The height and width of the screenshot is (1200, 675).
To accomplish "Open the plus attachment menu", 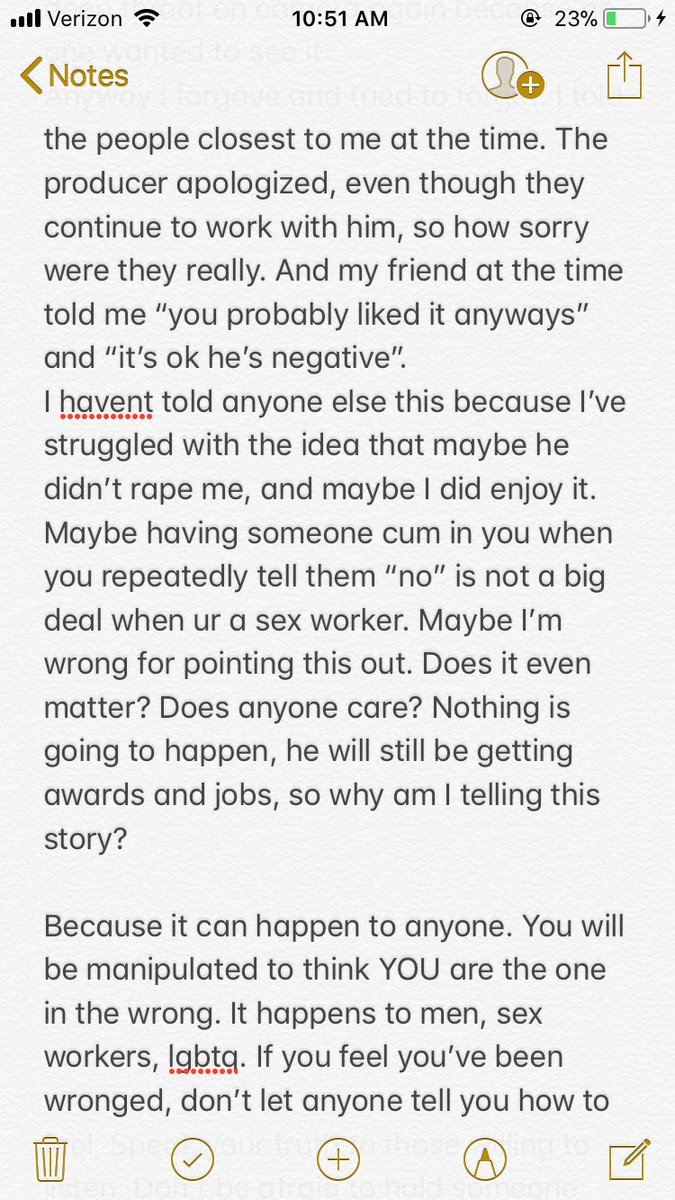I will click(x=338, y=1160).
